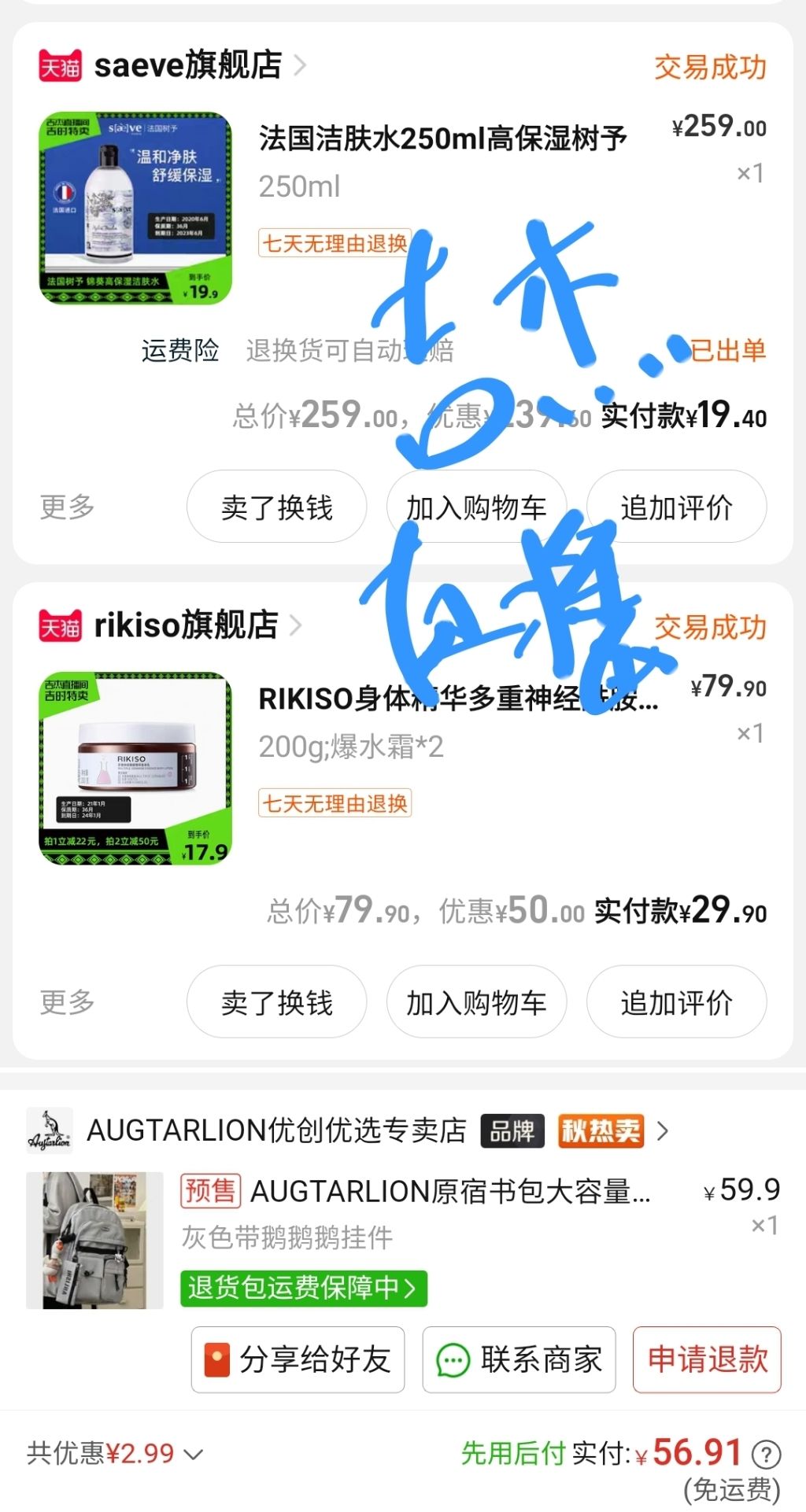Tap 追加评价 for the saeve order
This screenshot has width=806, height=1512.
coord(676,507)
